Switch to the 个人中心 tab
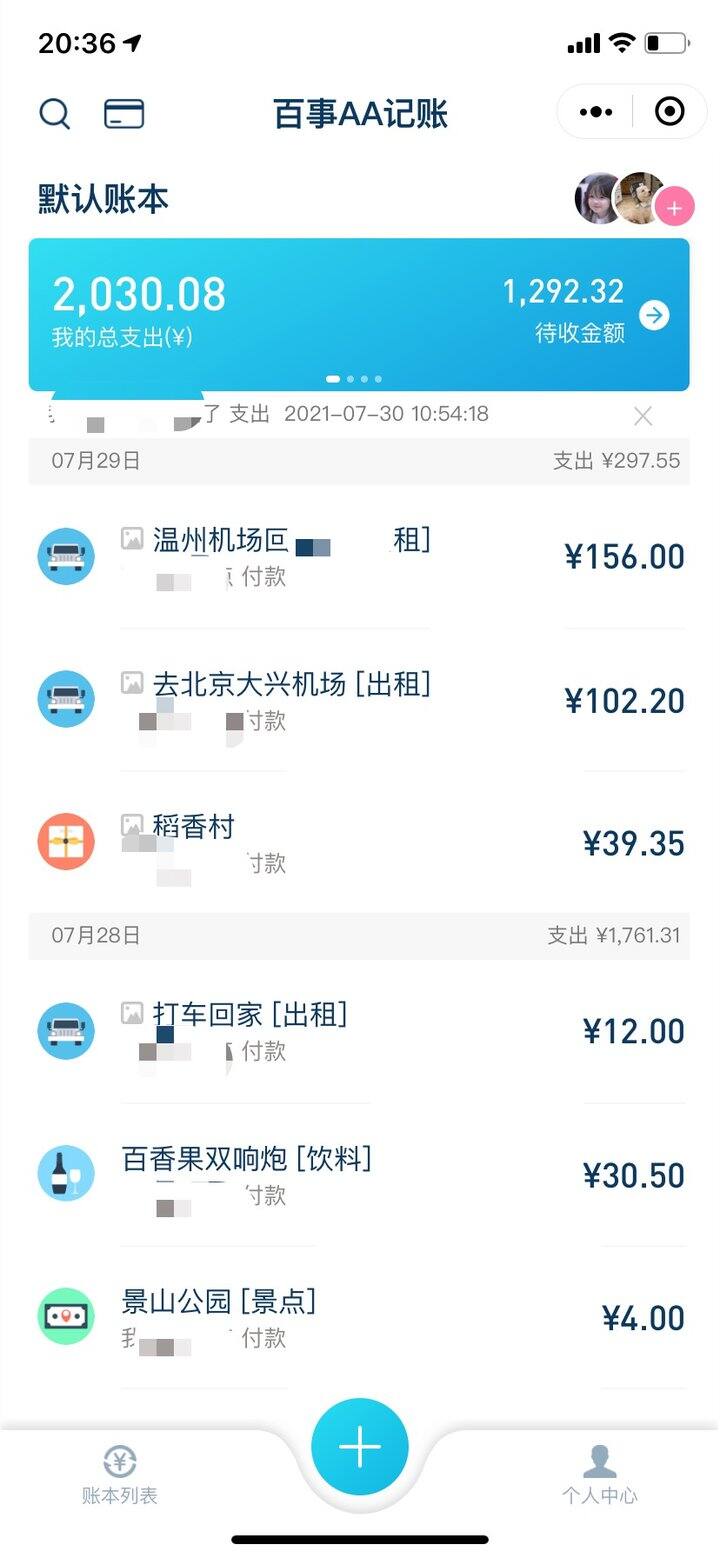This screenshot has height=1558, width=720. coord(599,1476)
